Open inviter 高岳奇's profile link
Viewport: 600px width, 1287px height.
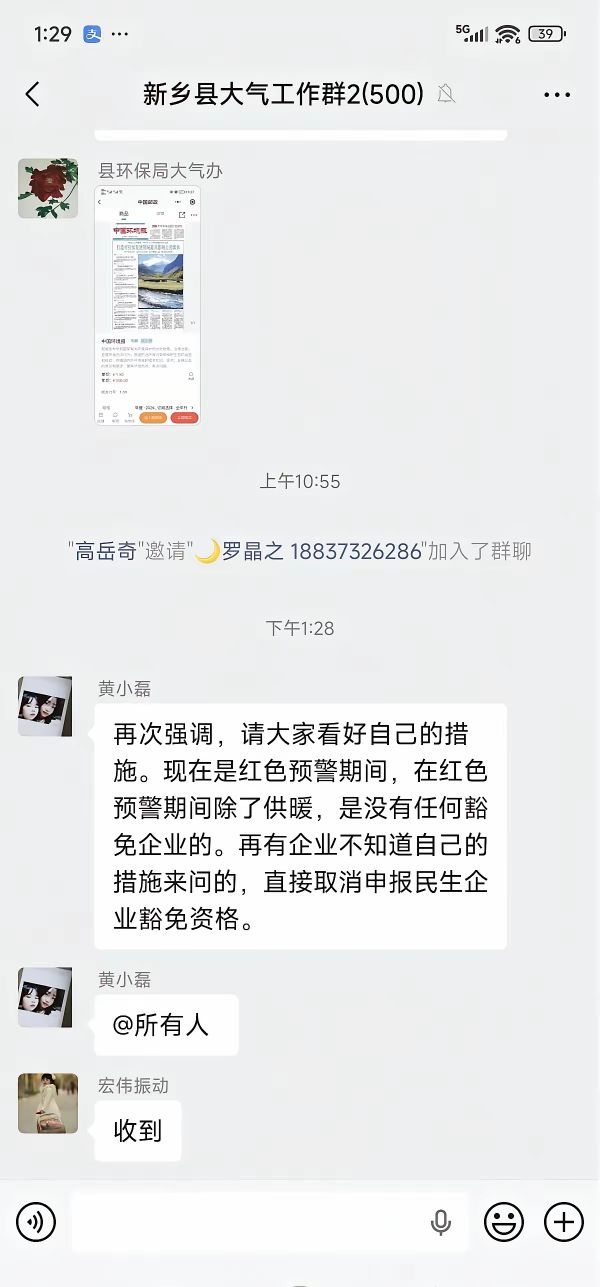pos(105,551)
